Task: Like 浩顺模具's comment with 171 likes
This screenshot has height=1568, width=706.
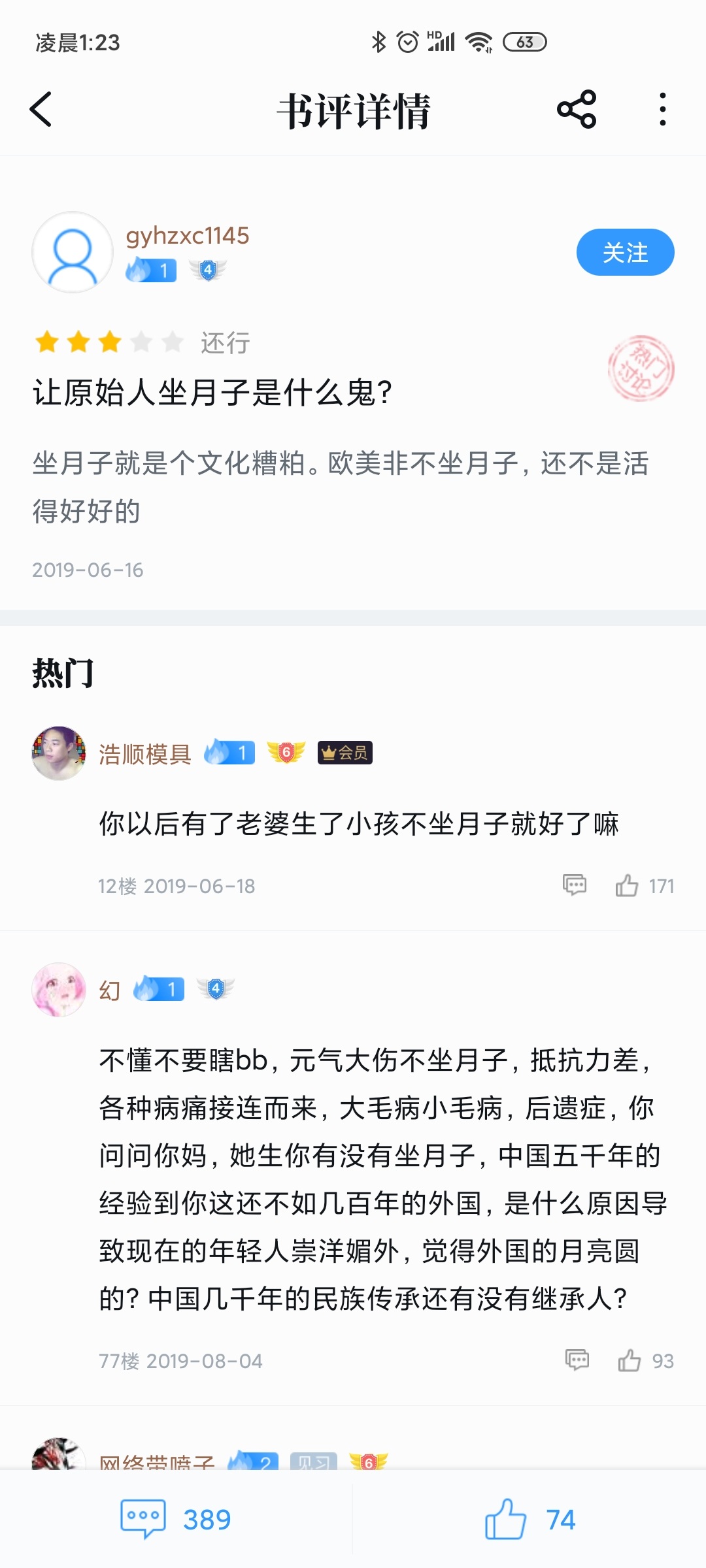Action: (x=628, y=885)
